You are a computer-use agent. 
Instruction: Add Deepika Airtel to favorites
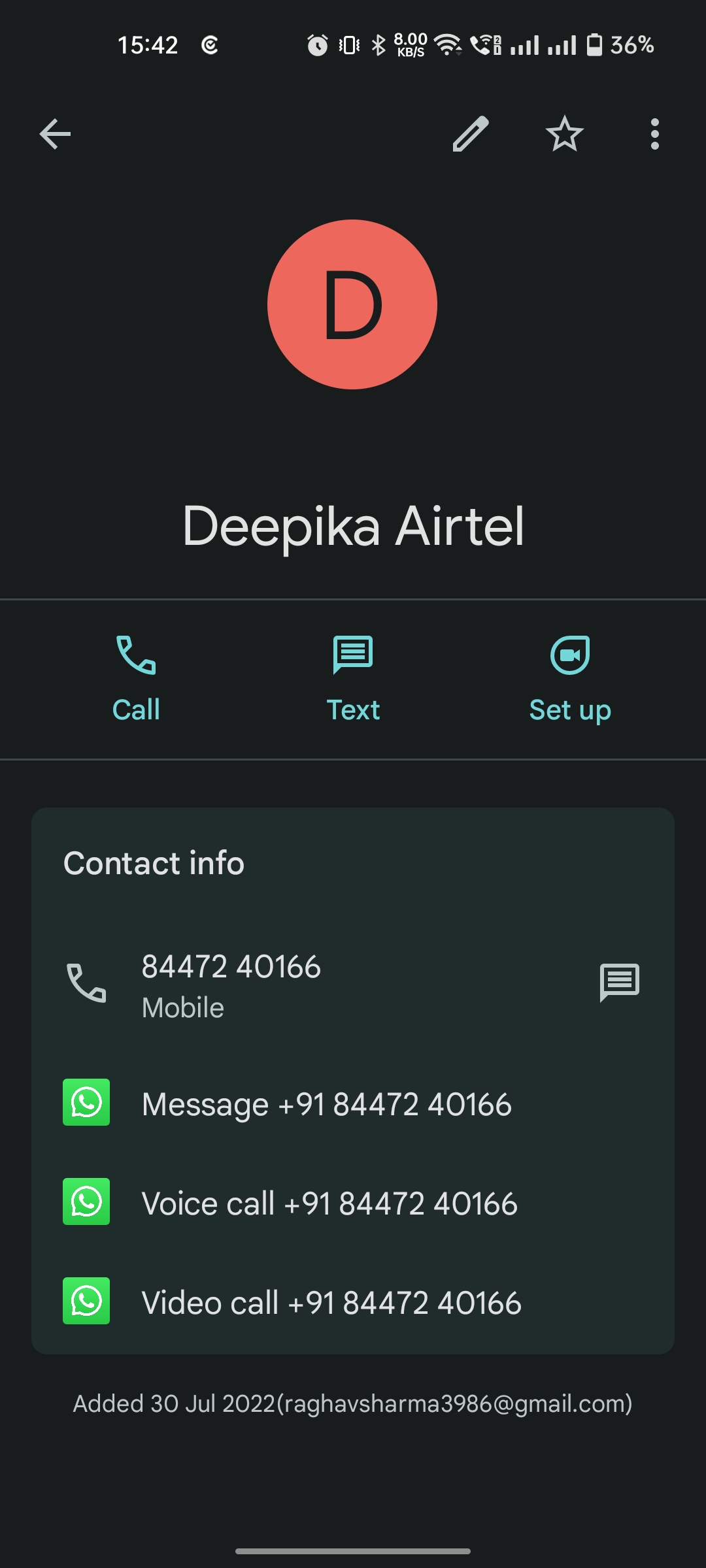coord(564,135)
